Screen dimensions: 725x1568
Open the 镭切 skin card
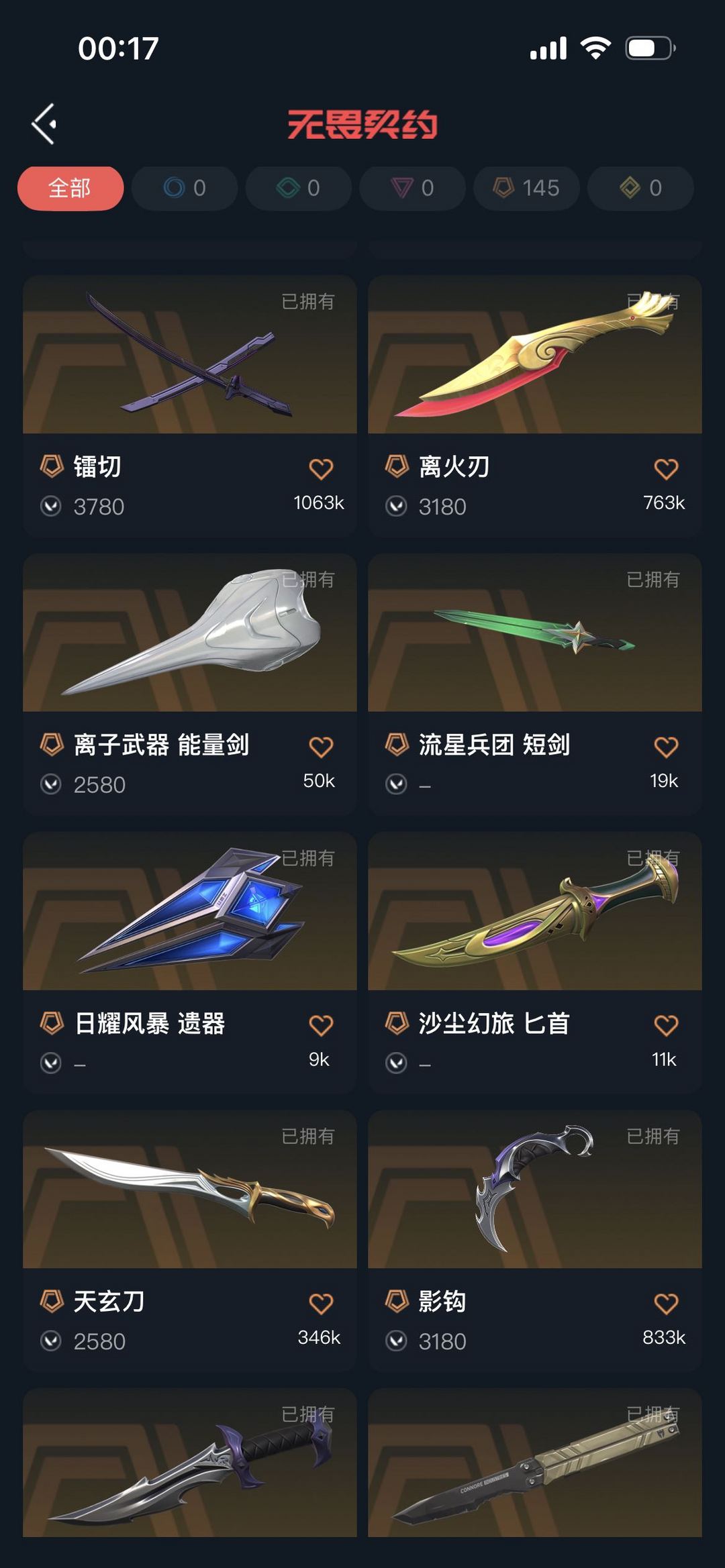coord(190,405)
